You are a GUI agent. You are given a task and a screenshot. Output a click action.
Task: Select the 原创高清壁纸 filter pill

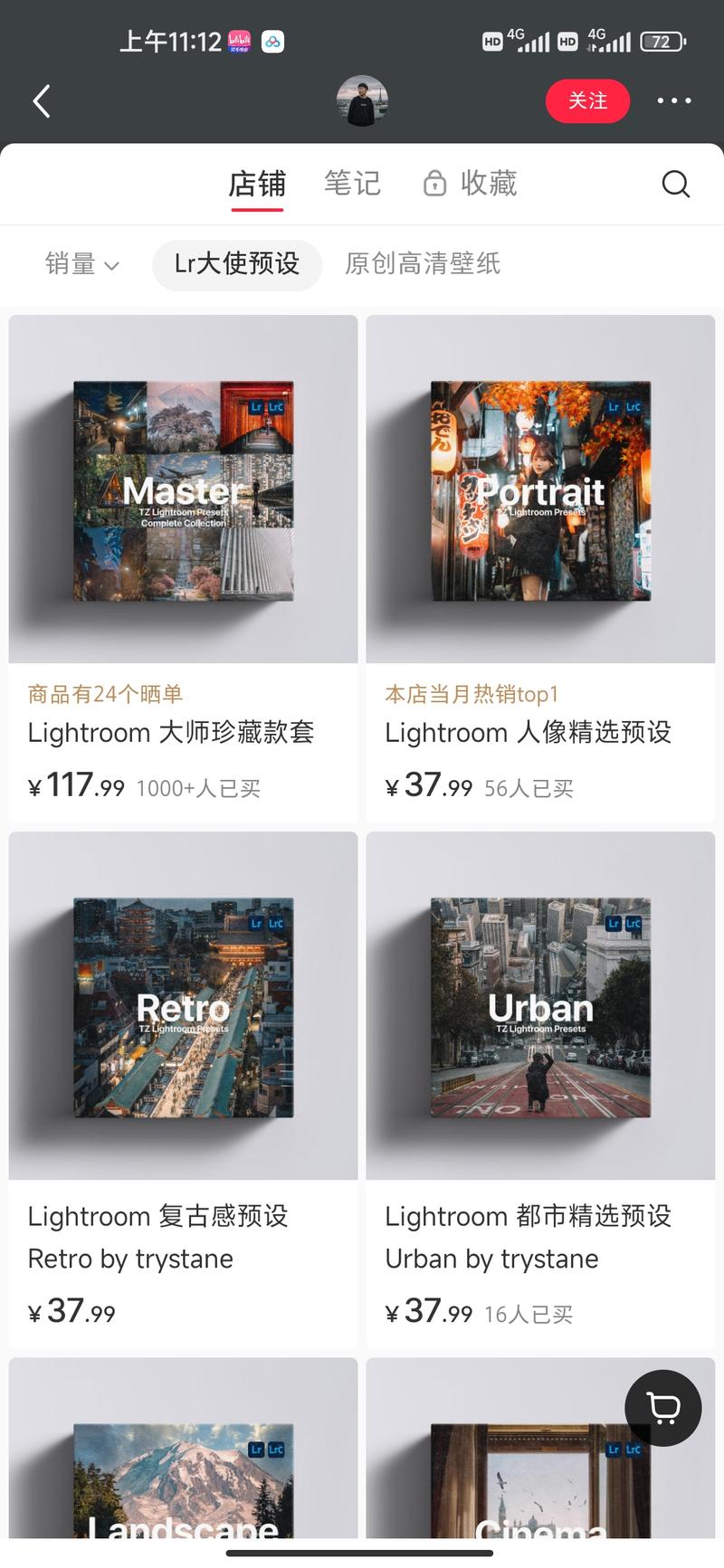[x=423, y=263]
